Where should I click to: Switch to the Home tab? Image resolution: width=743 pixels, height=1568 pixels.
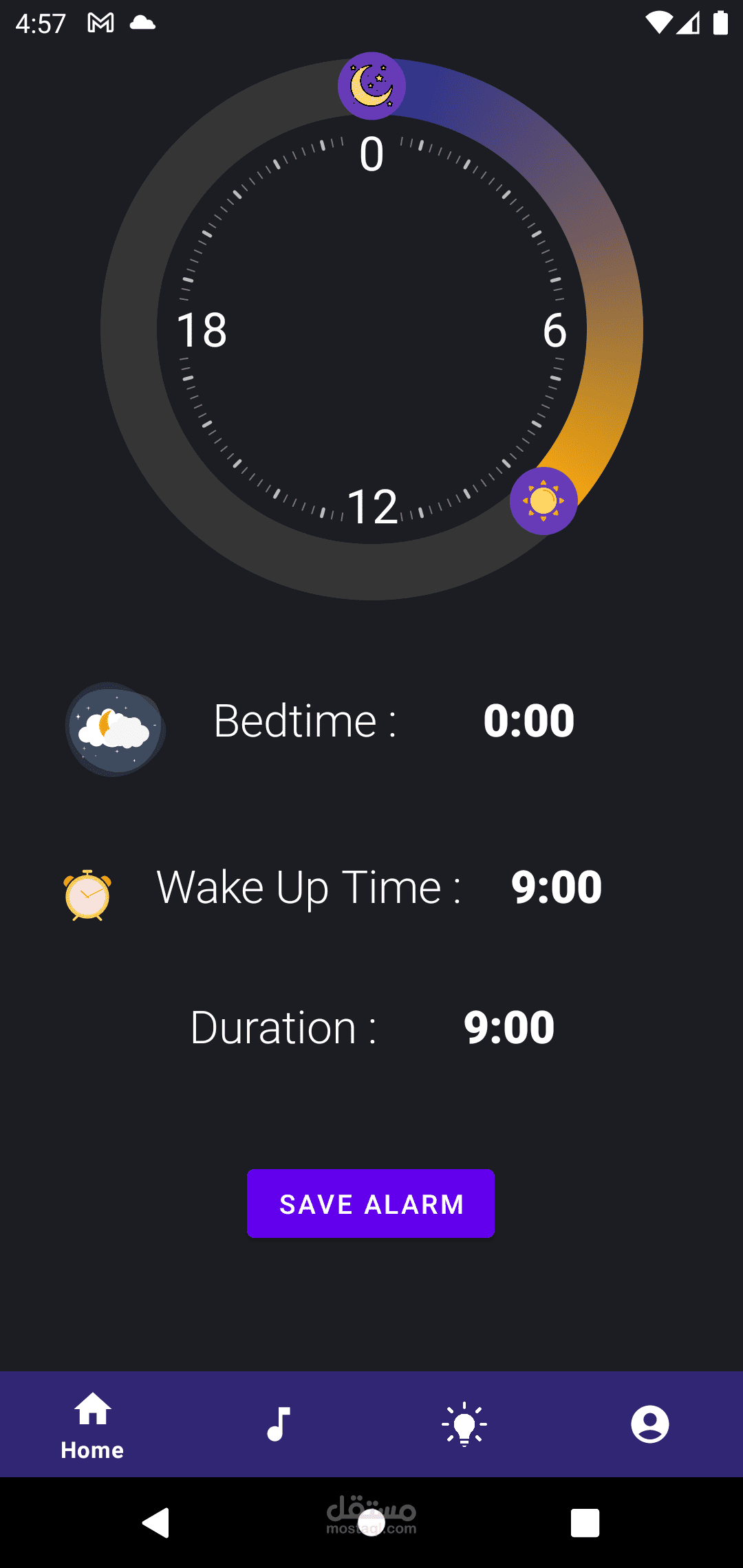(x=93, y=1424)
